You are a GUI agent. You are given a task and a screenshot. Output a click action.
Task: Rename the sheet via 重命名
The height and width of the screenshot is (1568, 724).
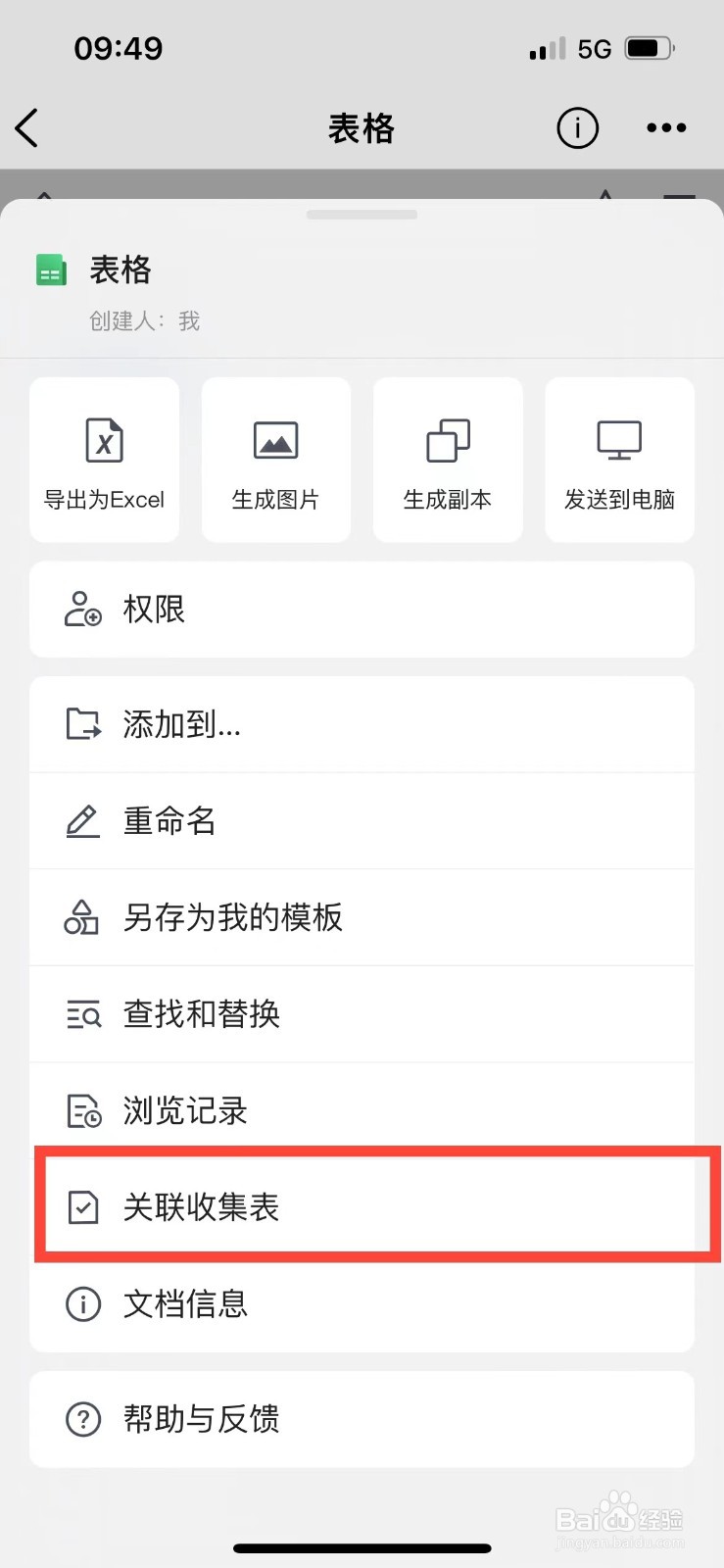362,821
